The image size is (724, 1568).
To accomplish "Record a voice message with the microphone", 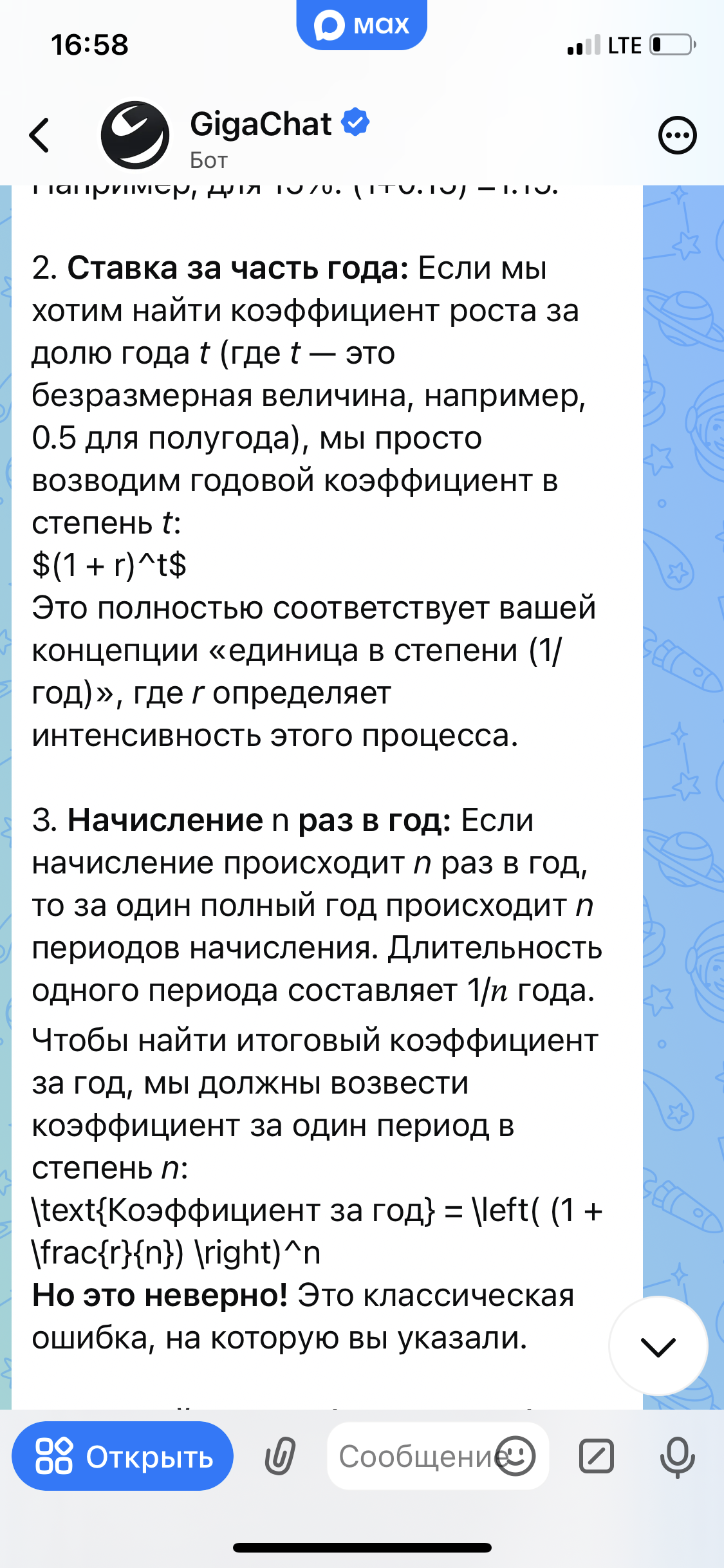I will tap(677, 1456).
